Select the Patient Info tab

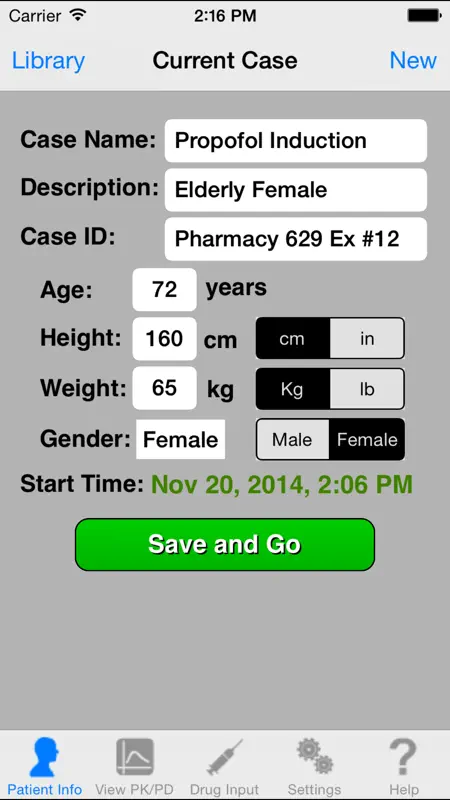pos(45,766)
